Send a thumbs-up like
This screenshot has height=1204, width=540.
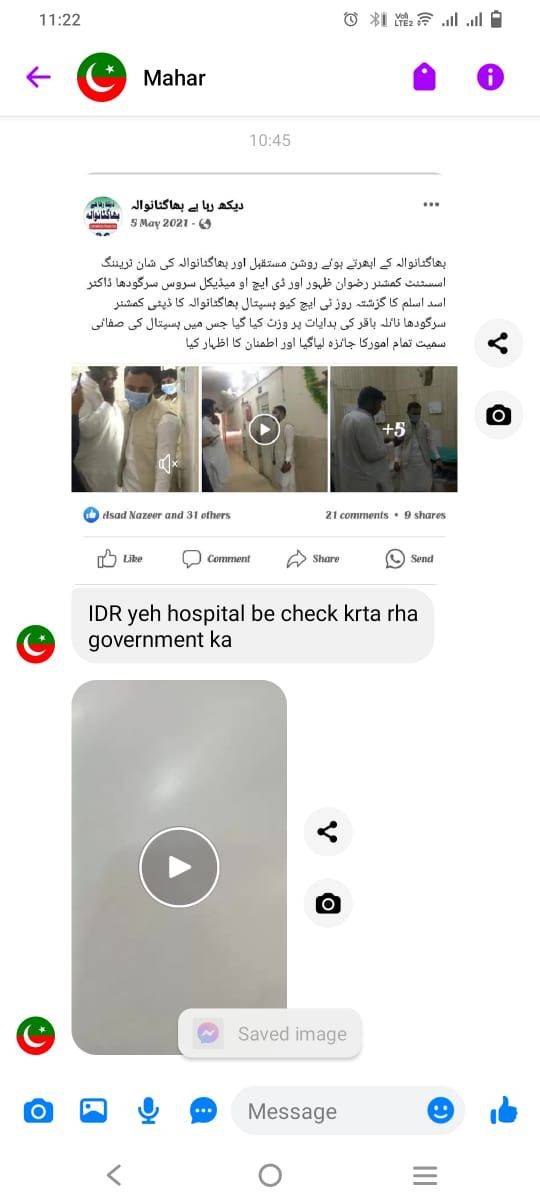(x=503, y=1110)
